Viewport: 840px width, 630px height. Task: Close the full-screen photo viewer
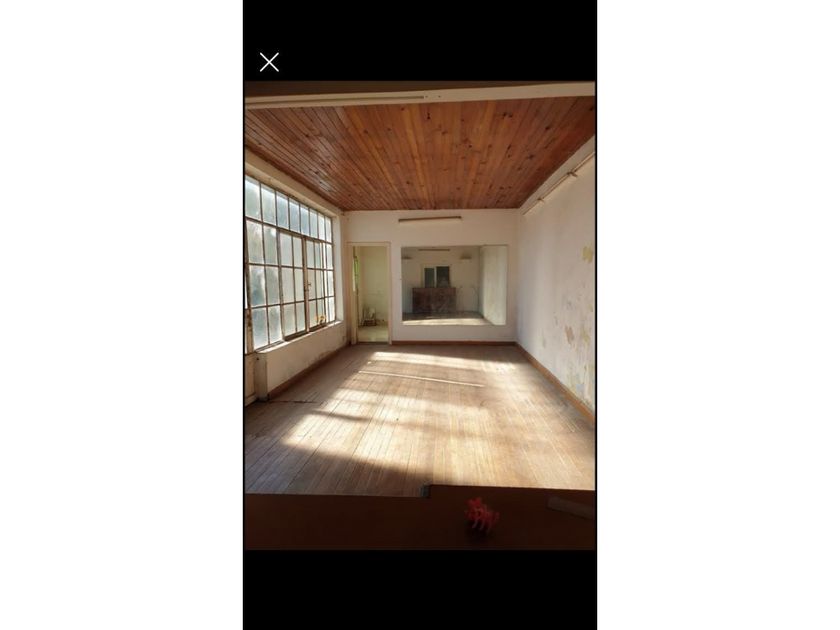pos(269,62)
